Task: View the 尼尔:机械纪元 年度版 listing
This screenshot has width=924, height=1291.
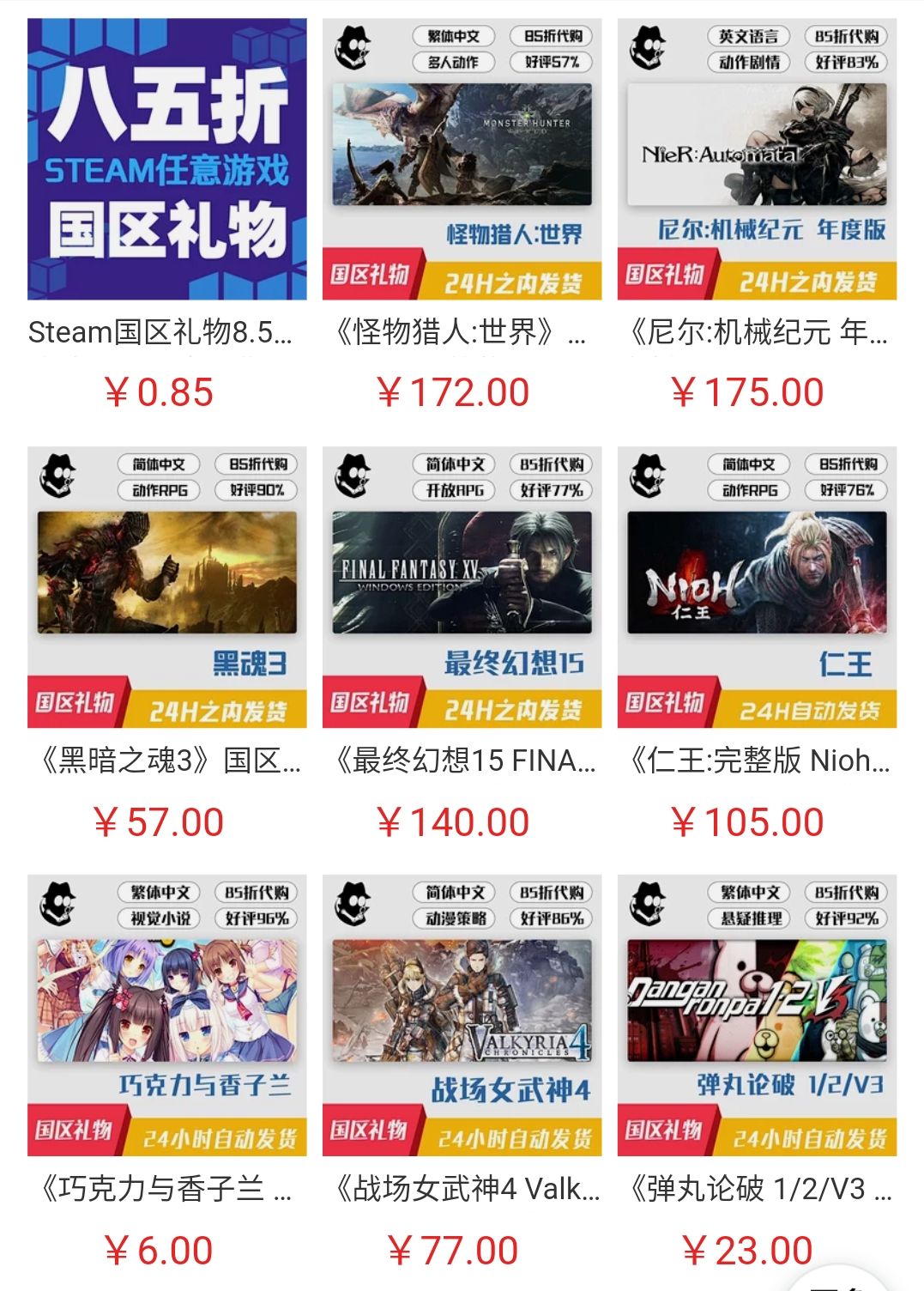Action: pyautogui.click(x=757, y=160)
